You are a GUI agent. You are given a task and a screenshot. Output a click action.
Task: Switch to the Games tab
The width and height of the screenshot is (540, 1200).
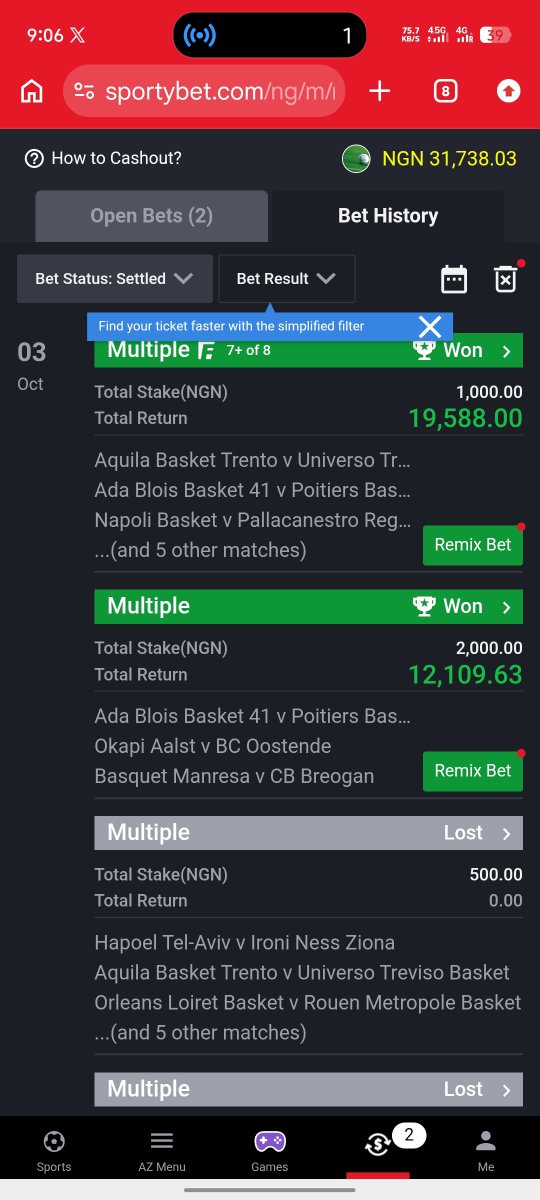(270, 1150)
